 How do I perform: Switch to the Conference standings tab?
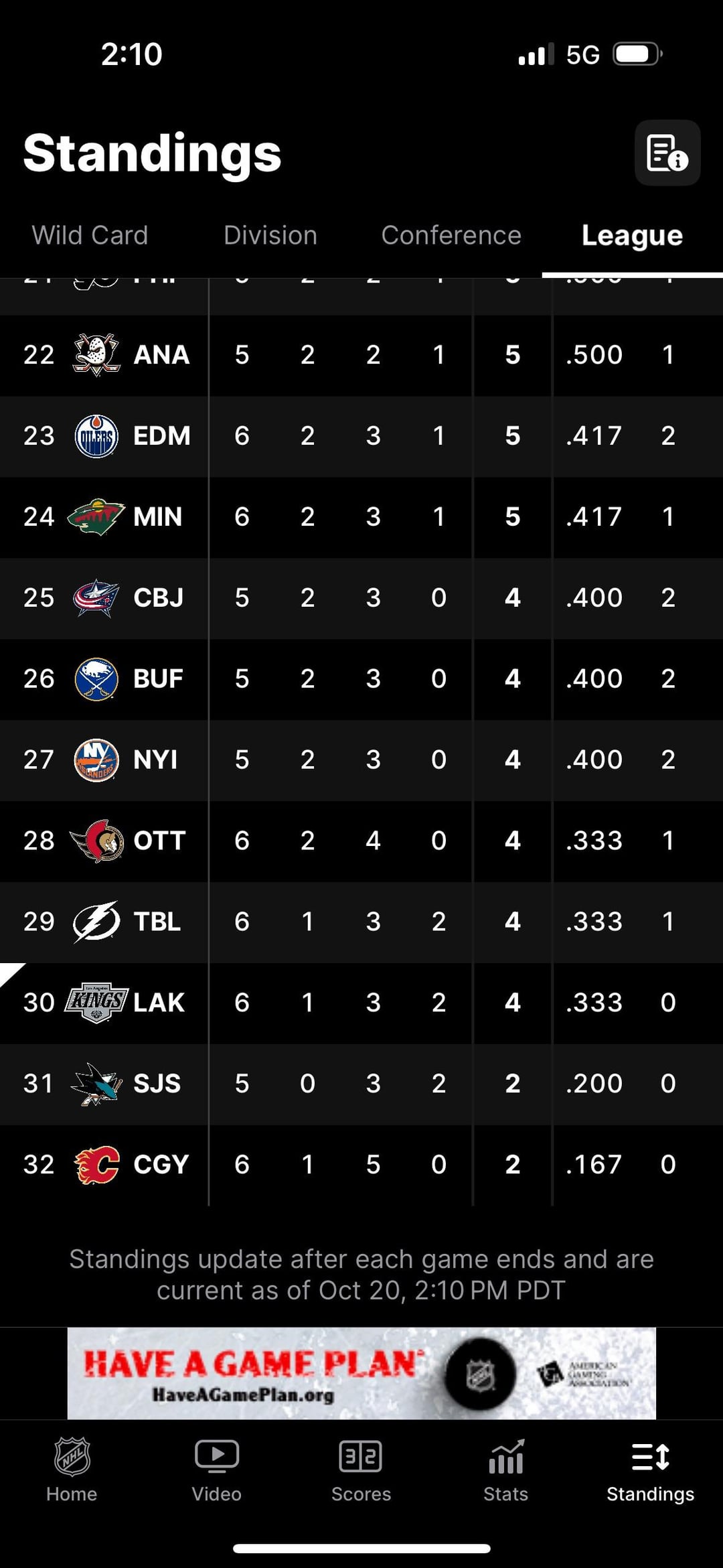point(451,236)
